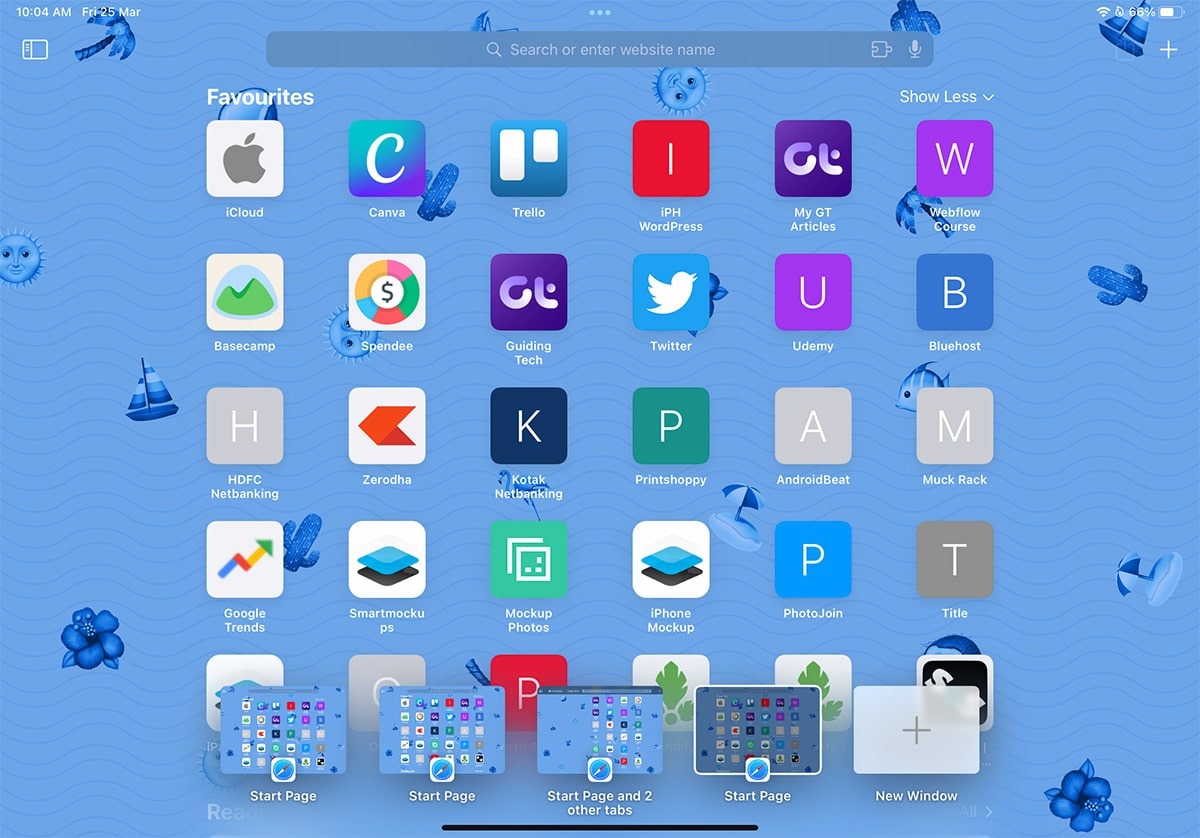Open Google Trends shortcut
Image resolution: width=1200 pixels, height=838 pixels.
tap(245, 559)
